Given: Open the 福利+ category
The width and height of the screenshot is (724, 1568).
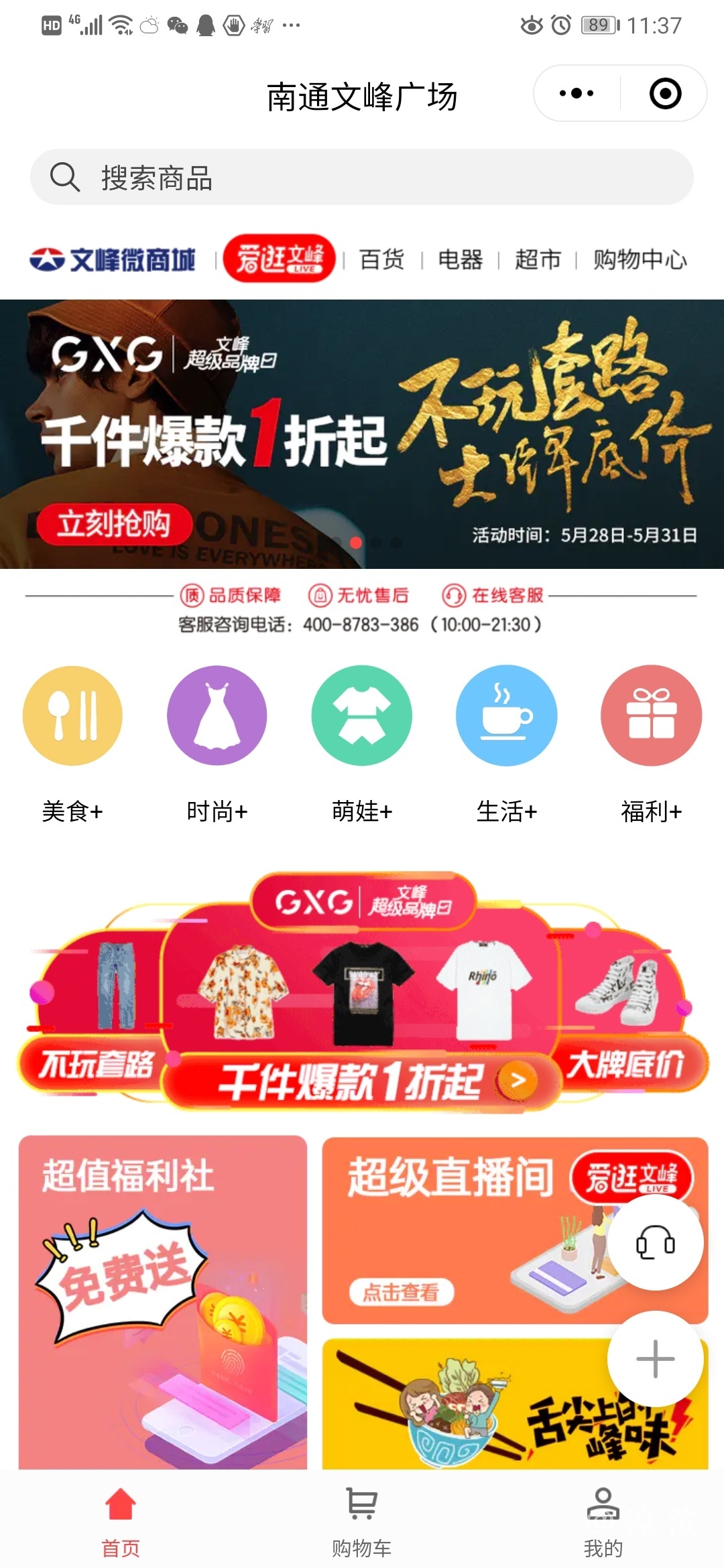Looking at the screenshot, I should click(651, 716).
